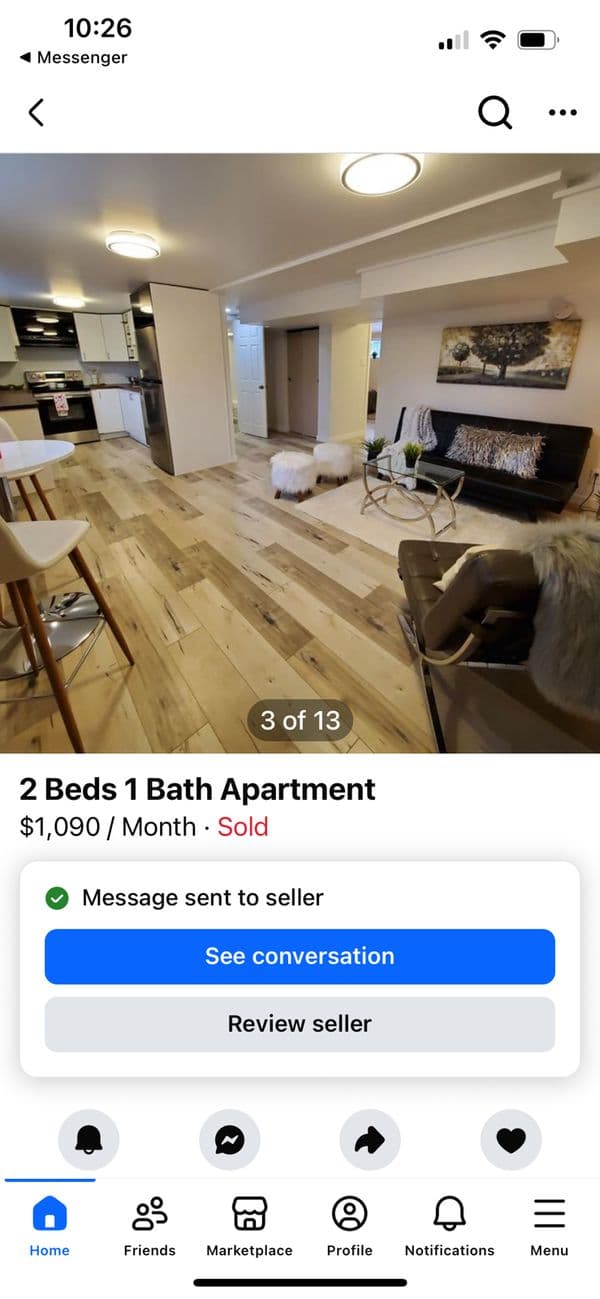Save the listing with the heart icon
Image resolution: width=600 pixels, height=1299 pixels.
click(511, 1139)
